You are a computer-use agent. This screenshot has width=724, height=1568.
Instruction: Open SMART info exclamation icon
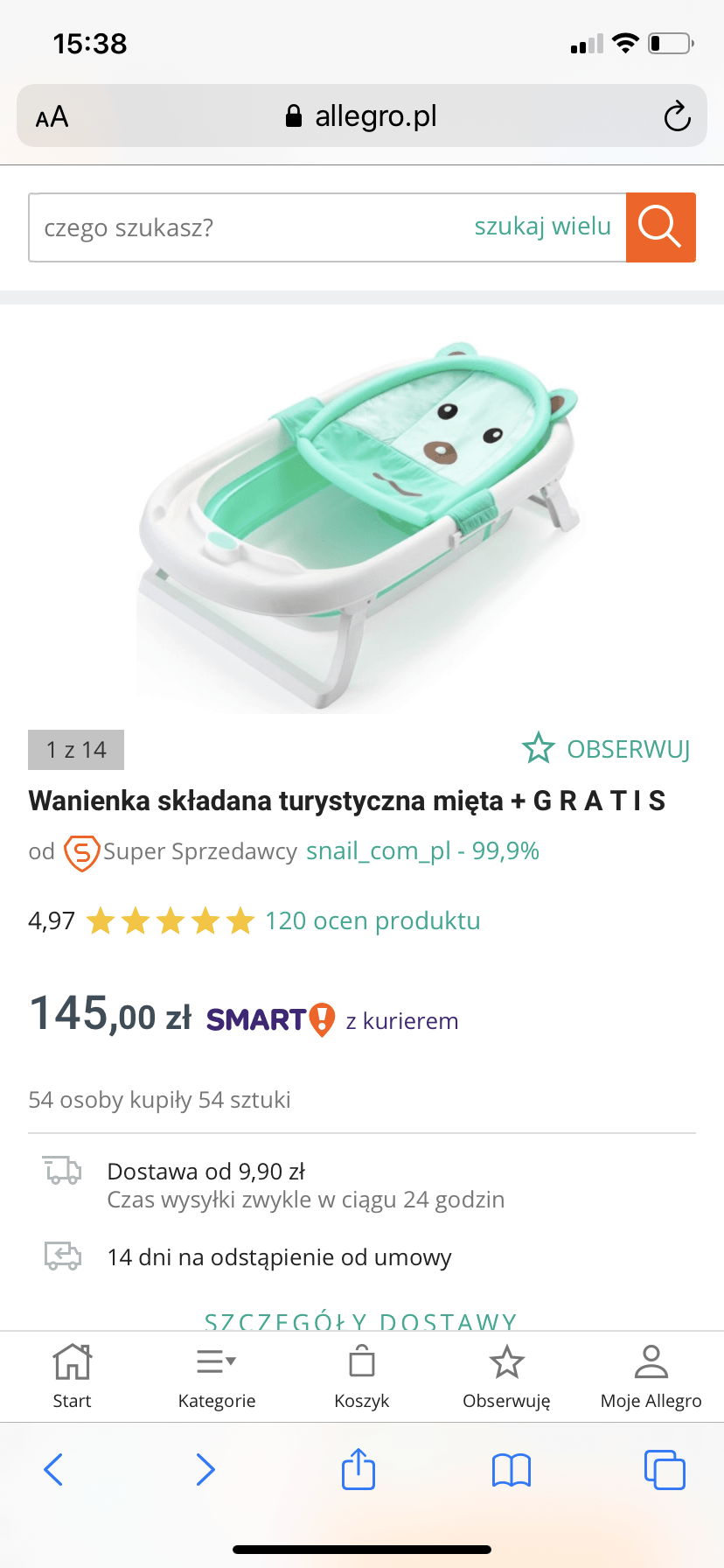click(x=323, y=1019)
